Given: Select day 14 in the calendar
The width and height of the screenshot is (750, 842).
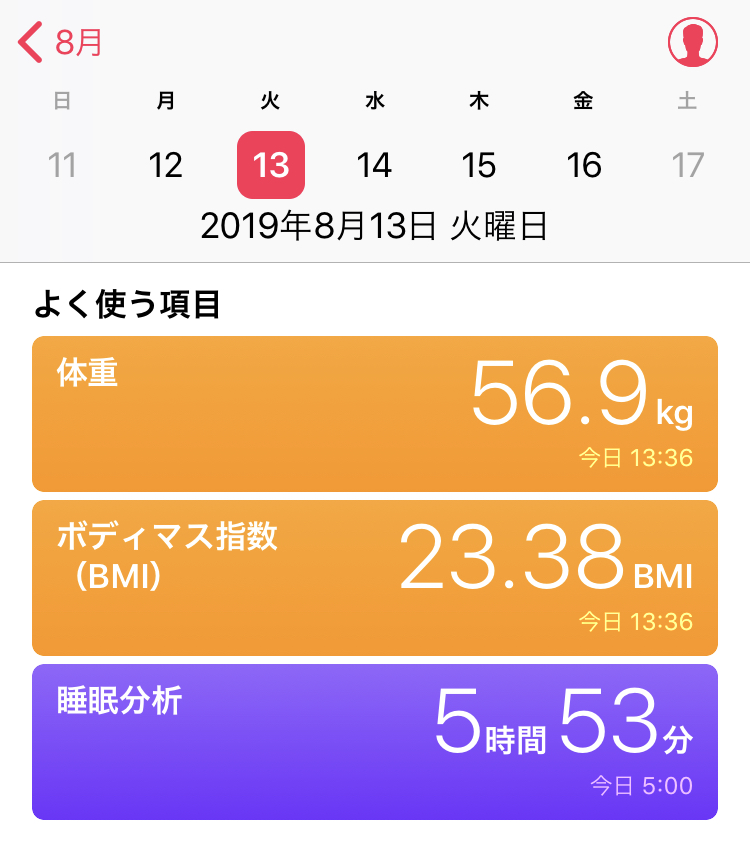Looking at the screenshot, I should 375,165.
